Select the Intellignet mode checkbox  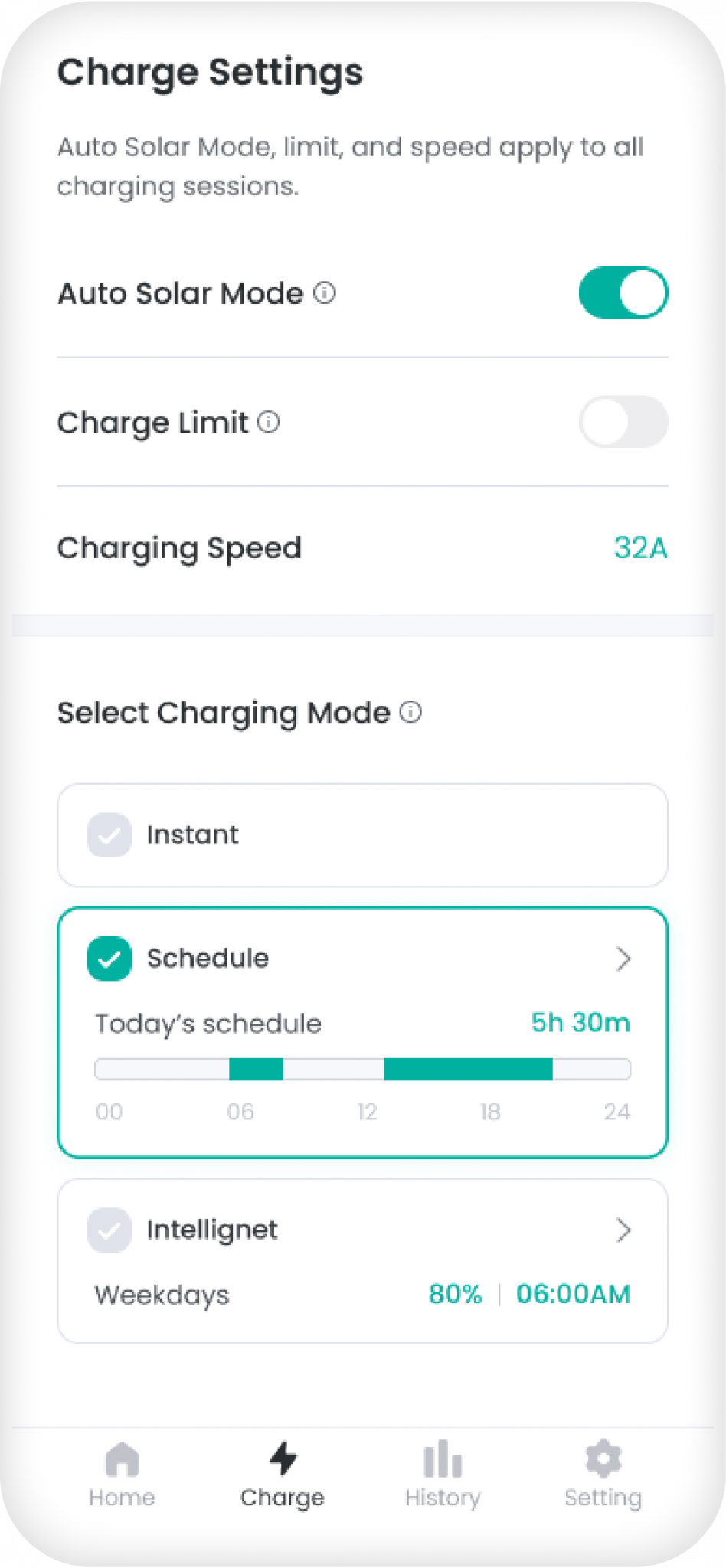(x=110, y=1229)
